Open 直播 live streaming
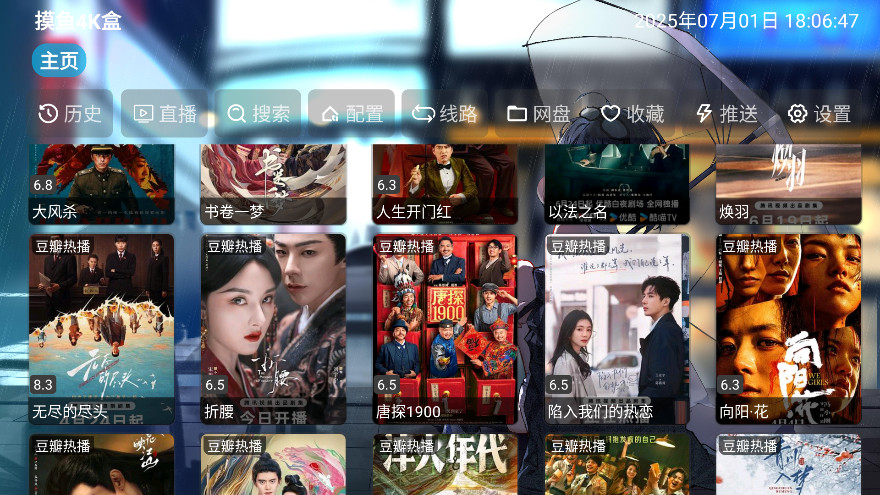 165,114
